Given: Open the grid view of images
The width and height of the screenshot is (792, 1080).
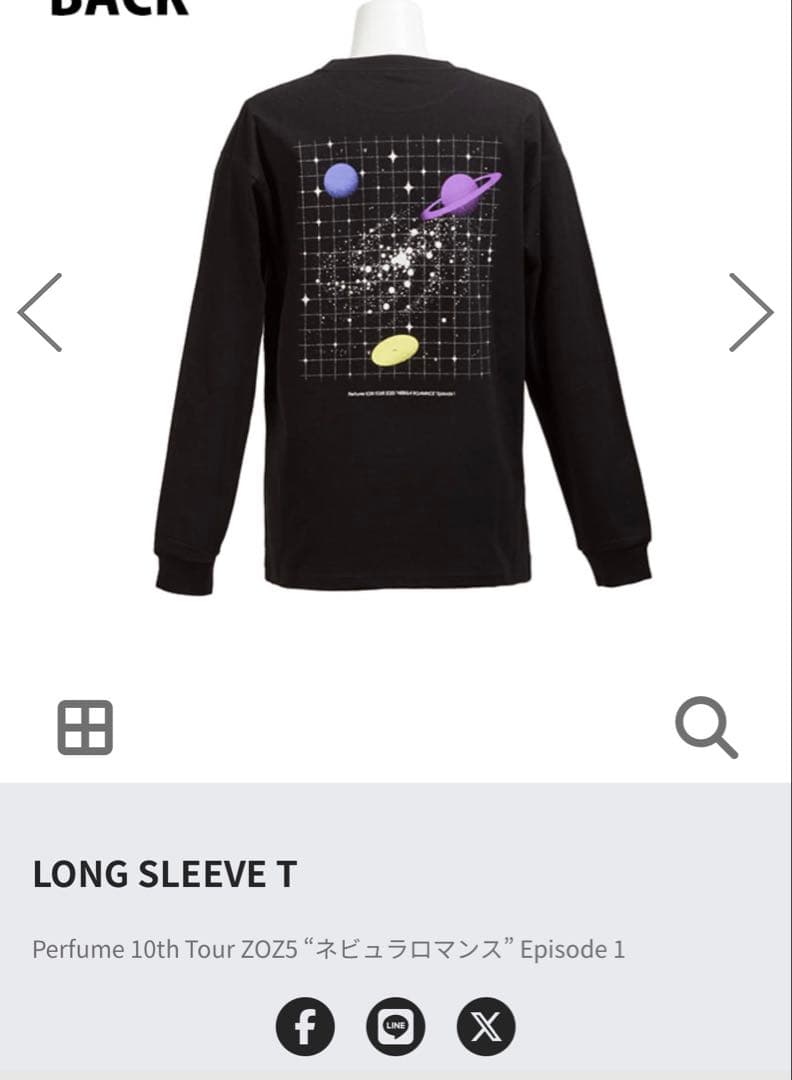Looking at the screenshot, I should [x=85, y=727].
